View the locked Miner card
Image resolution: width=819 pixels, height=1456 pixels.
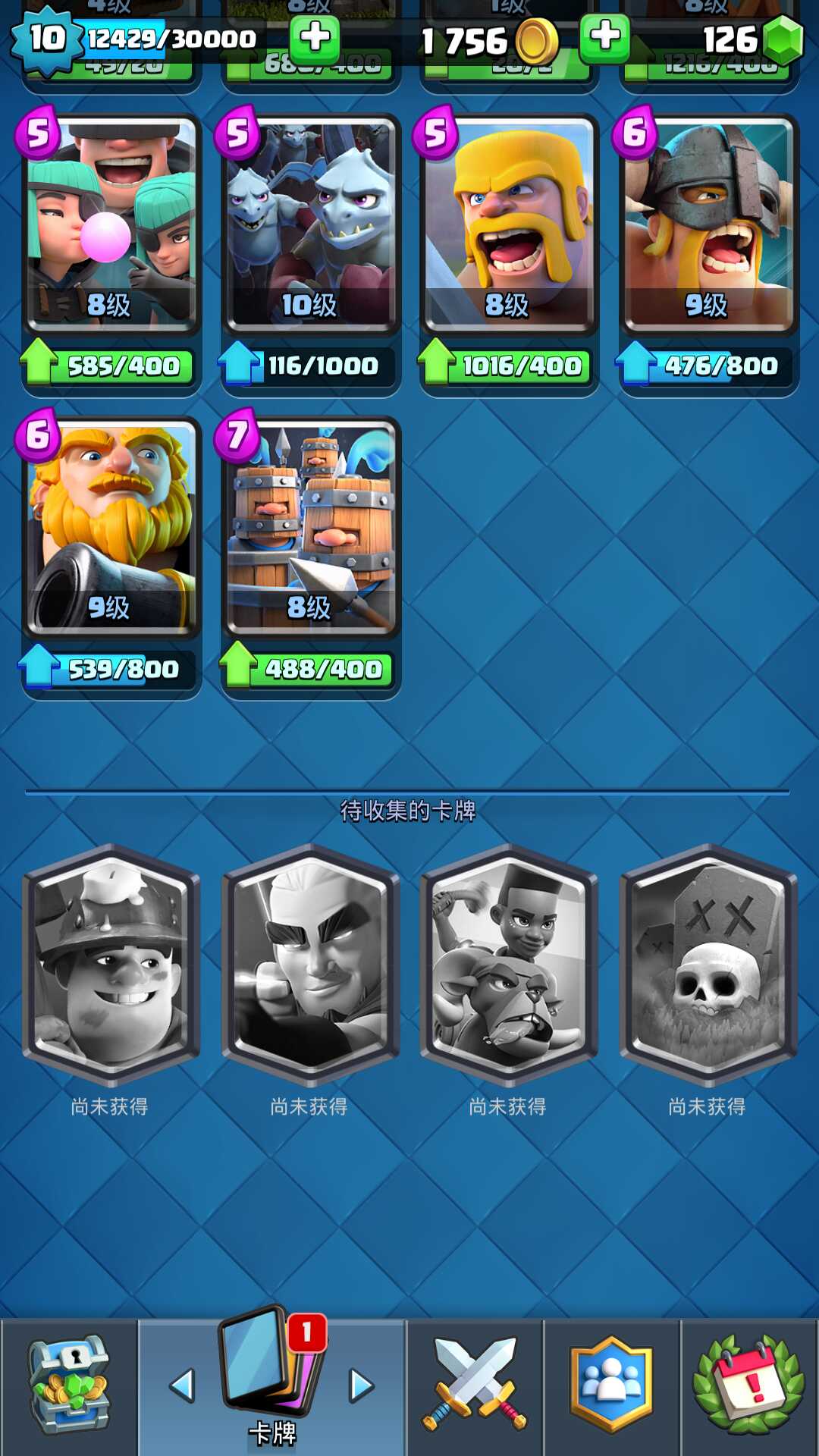(x=111, y=963)
